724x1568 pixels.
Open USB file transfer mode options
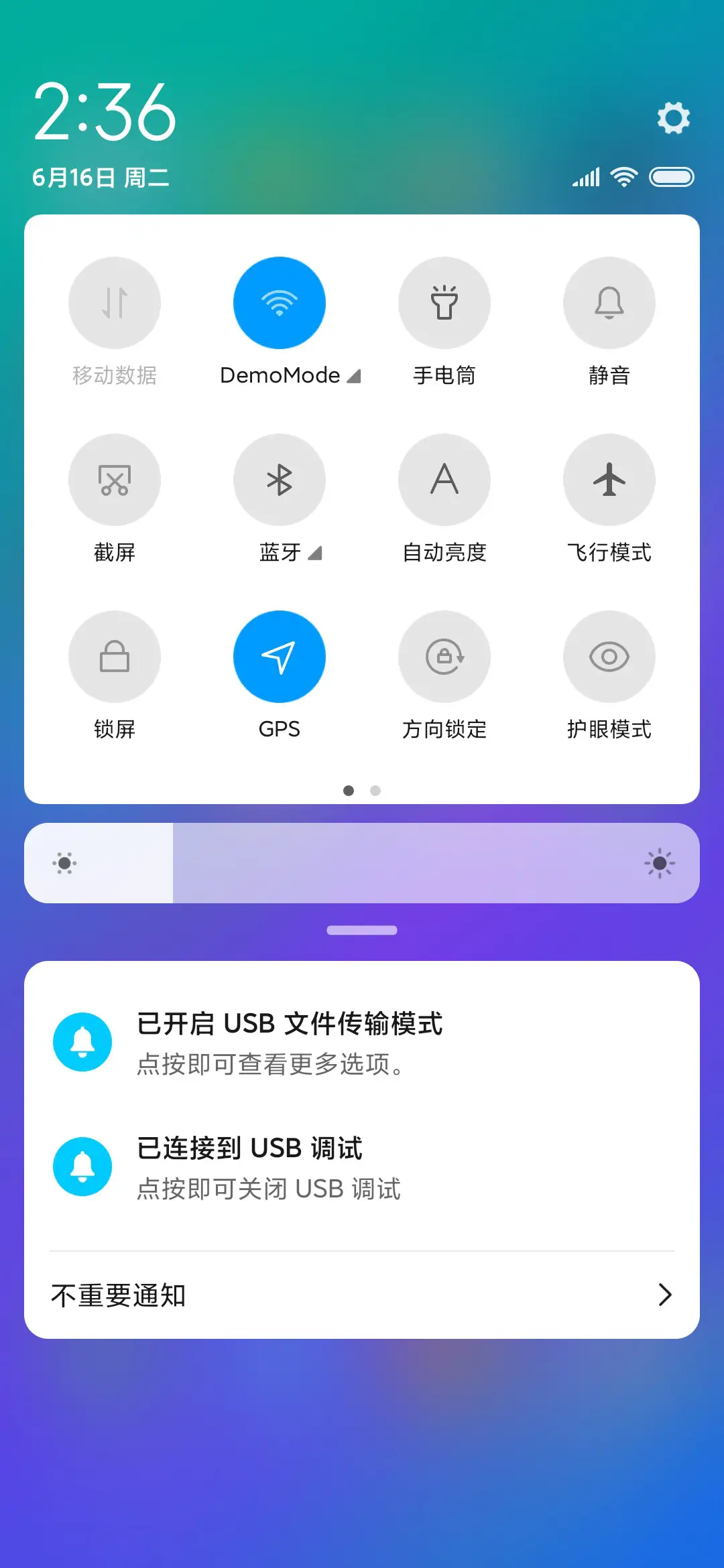362,1043
